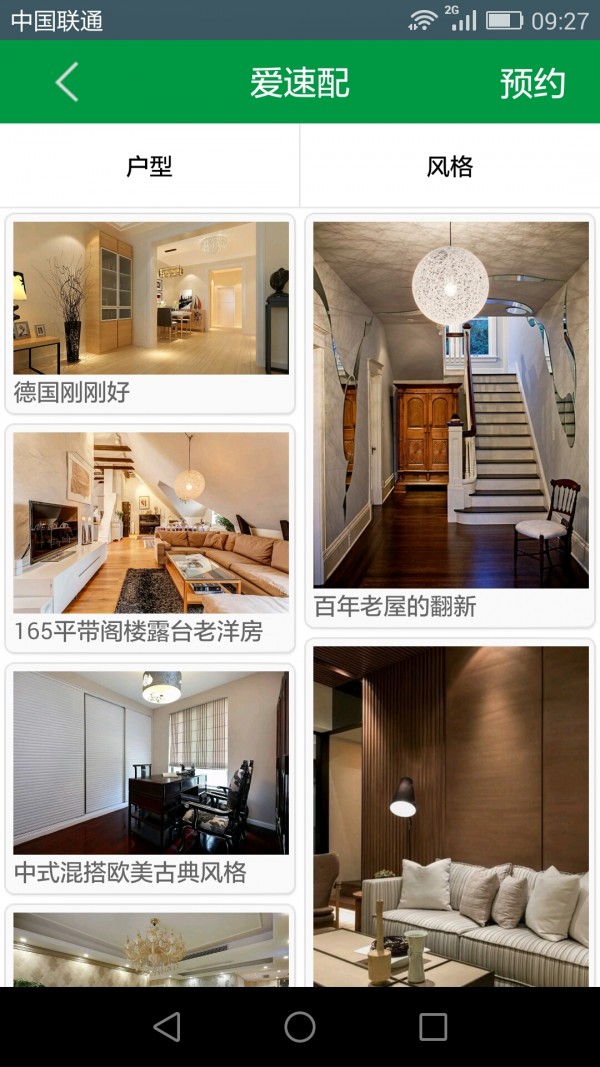Open the 德国刚刚好 design card

click(x=151, y=312)
